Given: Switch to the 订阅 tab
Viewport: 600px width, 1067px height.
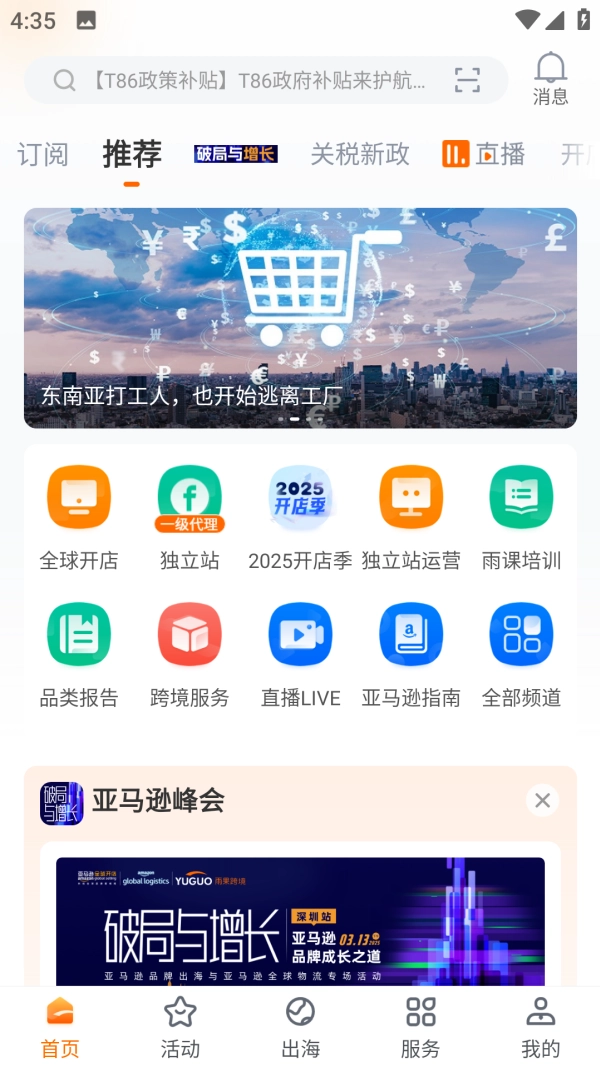Looking at the screenshot, I should [43, 154].
